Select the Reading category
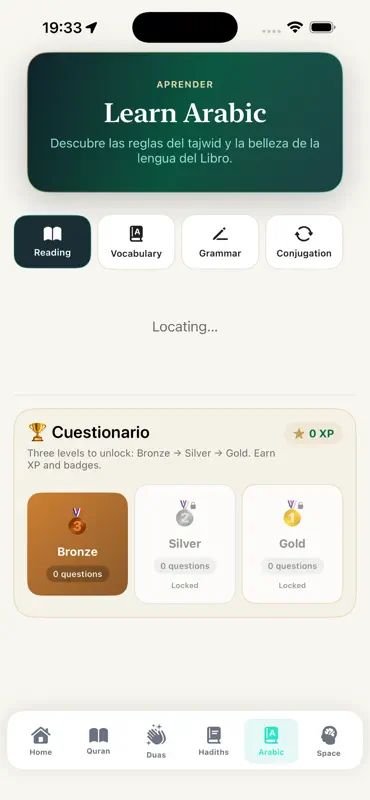Image resolution: width=370 pixels, height=800 pixels. point(53,241)
